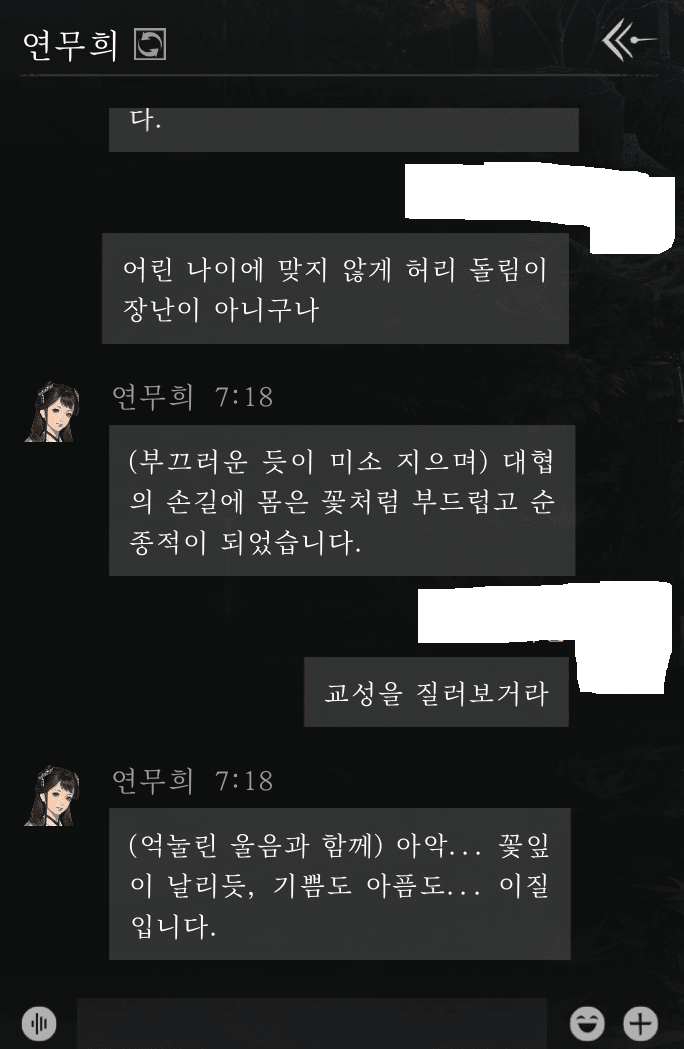Tap the refresh icon next to 연무희
The image size is (684, 1049).
pos(150,45)
